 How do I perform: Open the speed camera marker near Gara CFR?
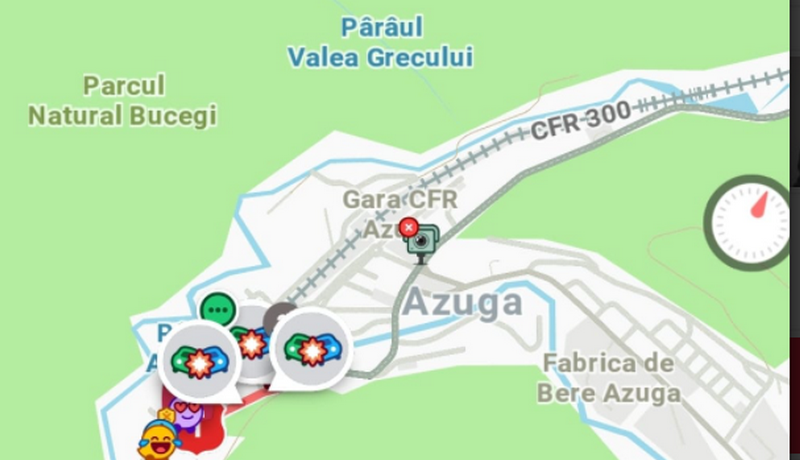422,238
